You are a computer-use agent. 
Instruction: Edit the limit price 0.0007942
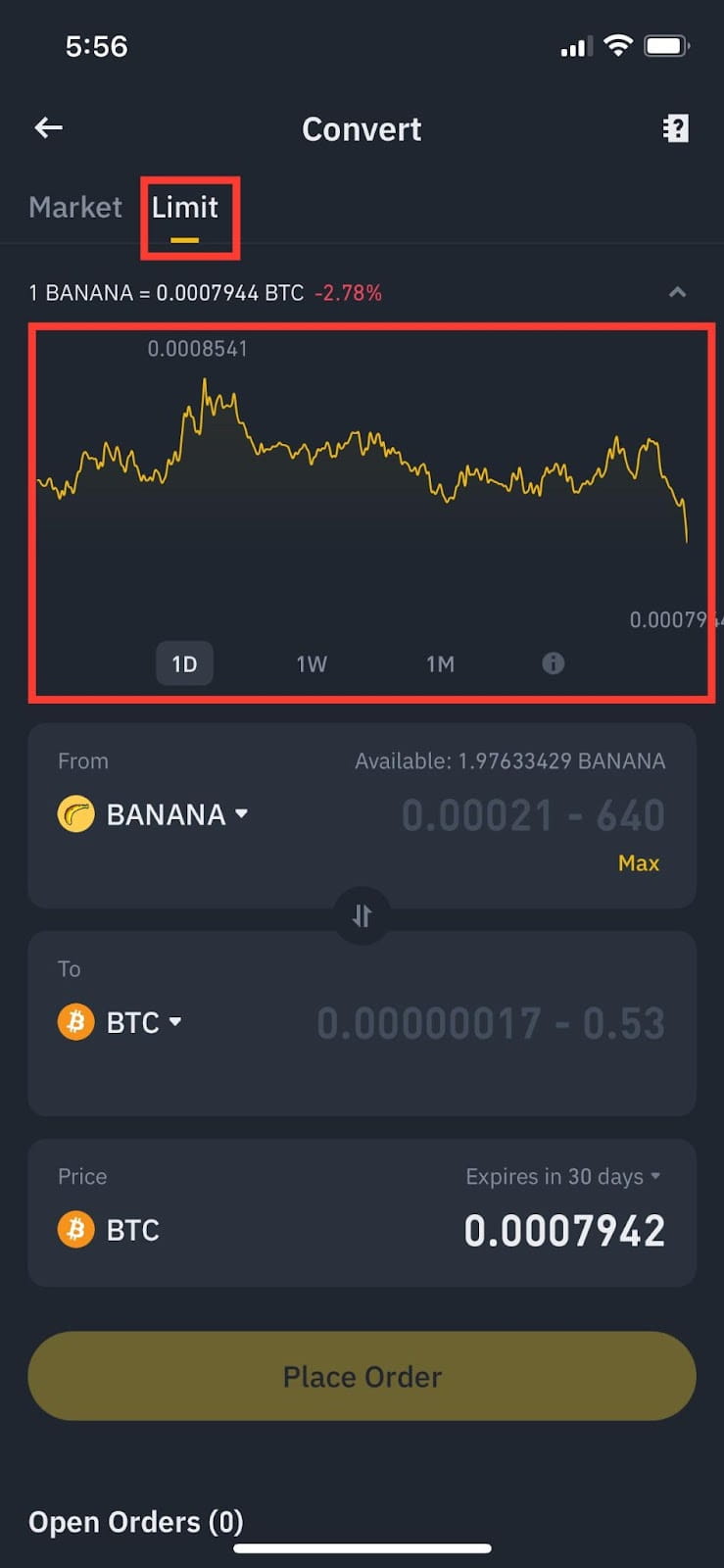tap(564, 1231)
